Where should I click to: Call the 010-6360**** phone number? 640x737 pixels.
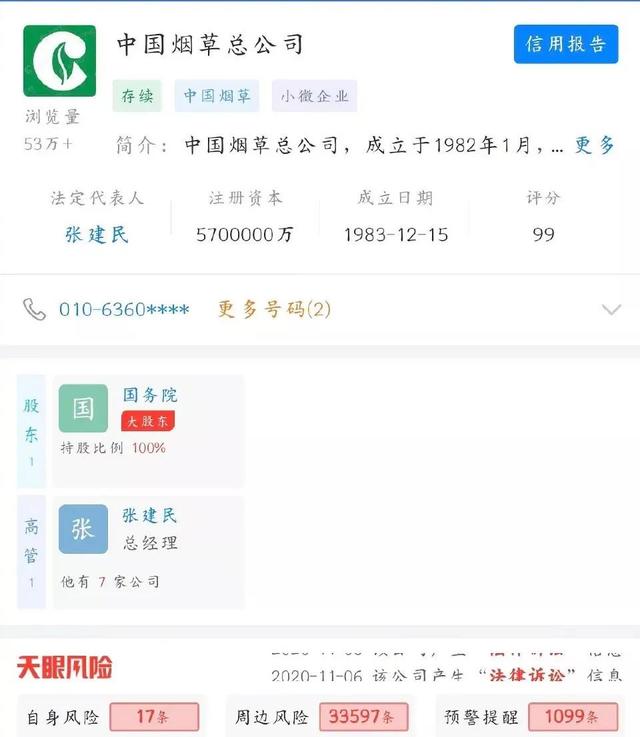[x=124, y=309]
